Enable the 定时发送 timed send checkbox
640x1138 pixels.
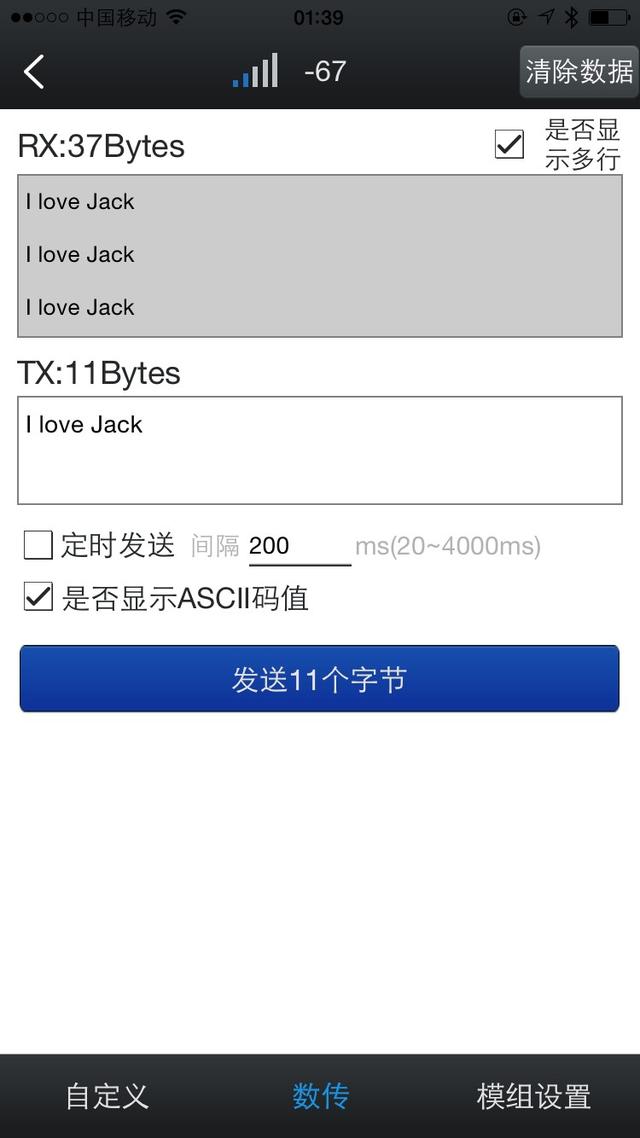[38, 545]
